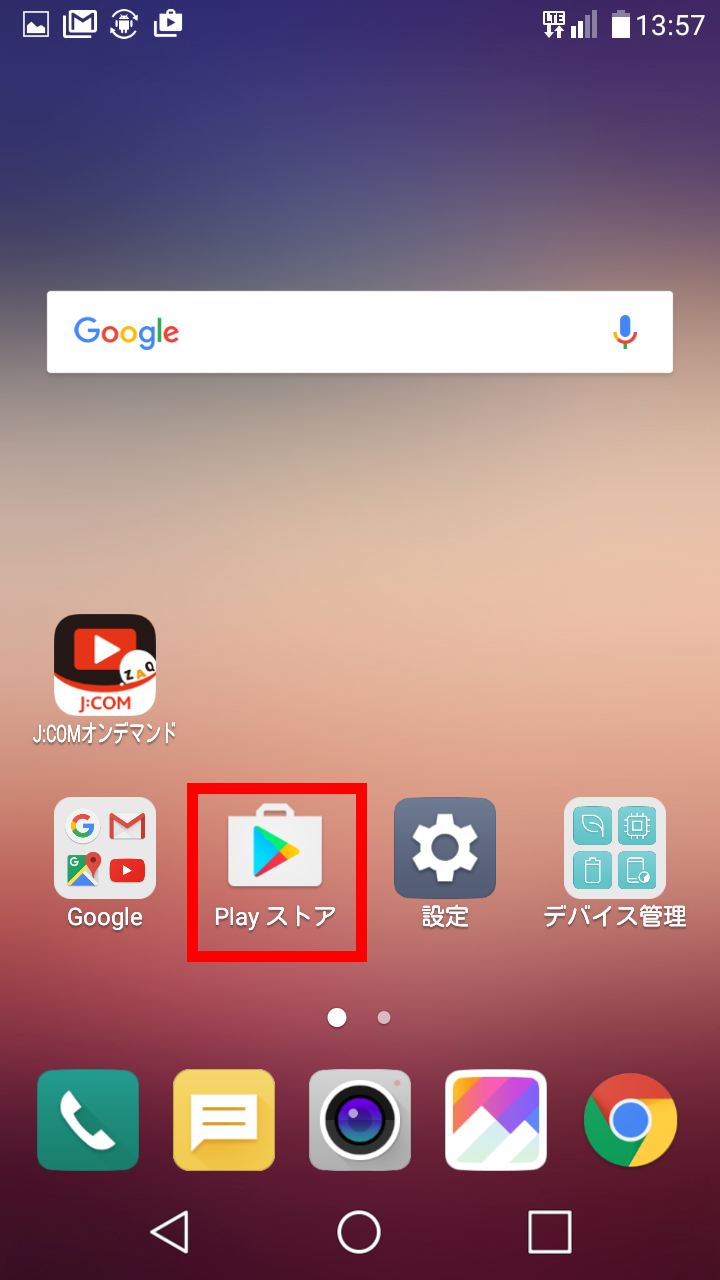Open the Settings gear app
The width and height of the screenshot is (720, 1280).
[445, 848]
